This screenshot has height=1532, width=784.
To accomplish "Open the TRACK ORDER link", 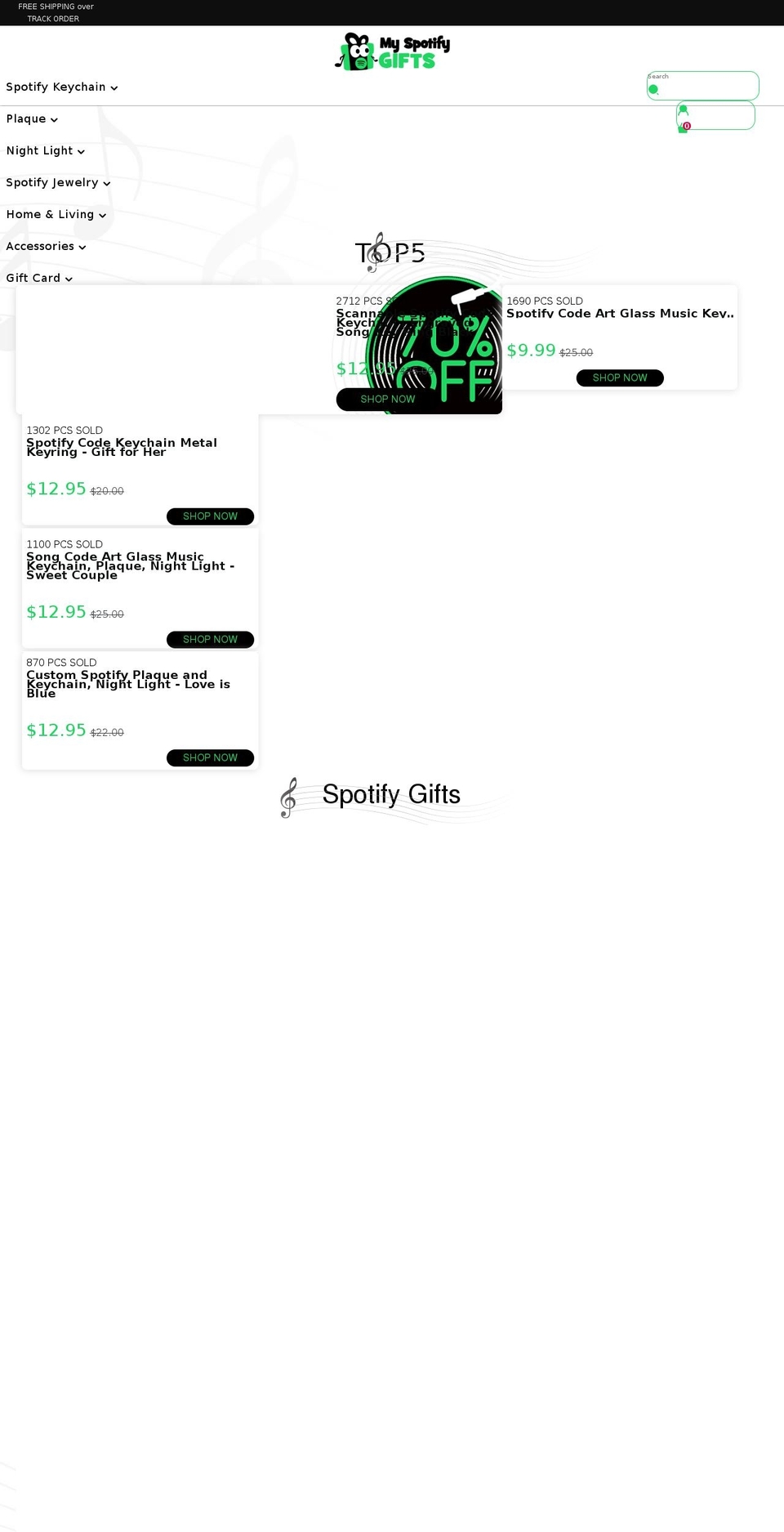I will (53, 18).
